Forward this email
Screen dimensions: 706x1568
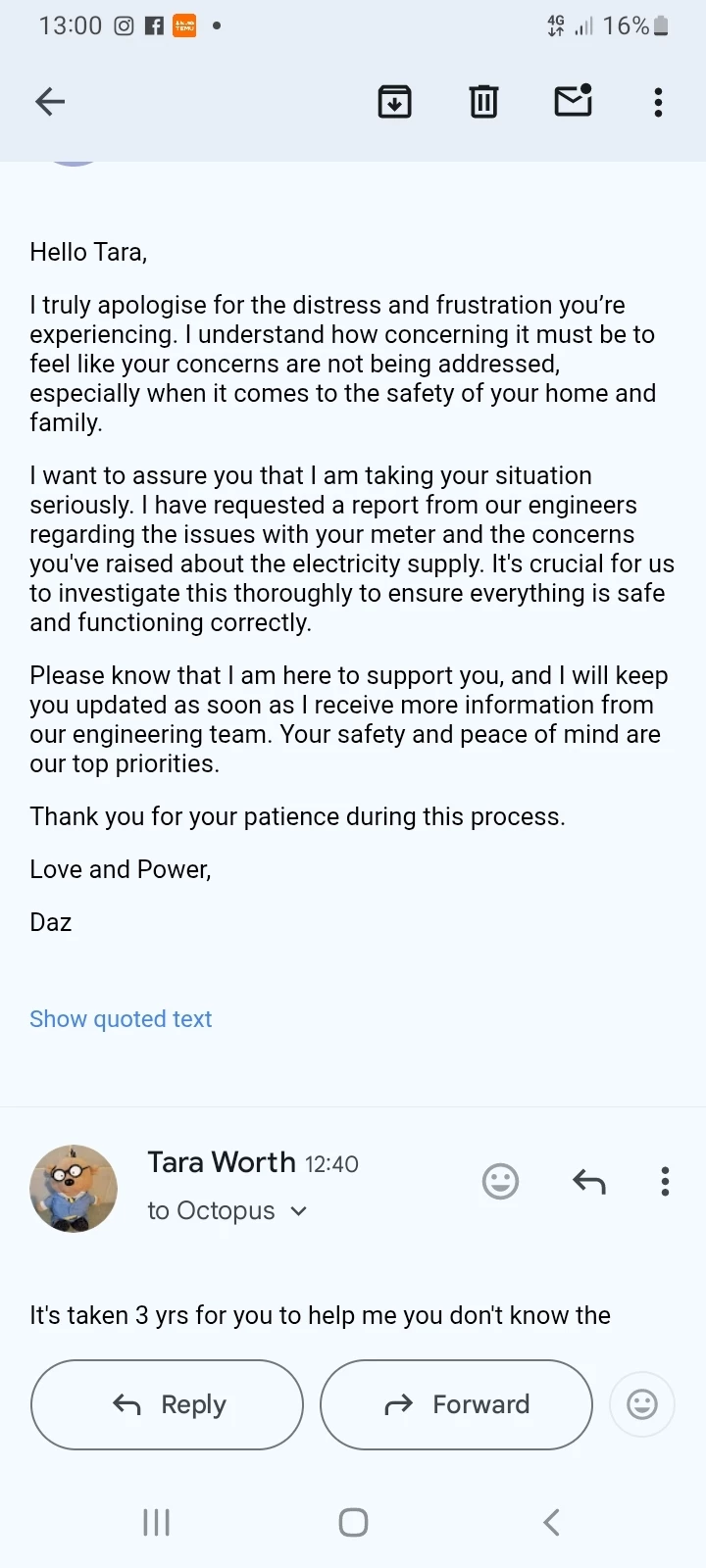coord(456,1404)
